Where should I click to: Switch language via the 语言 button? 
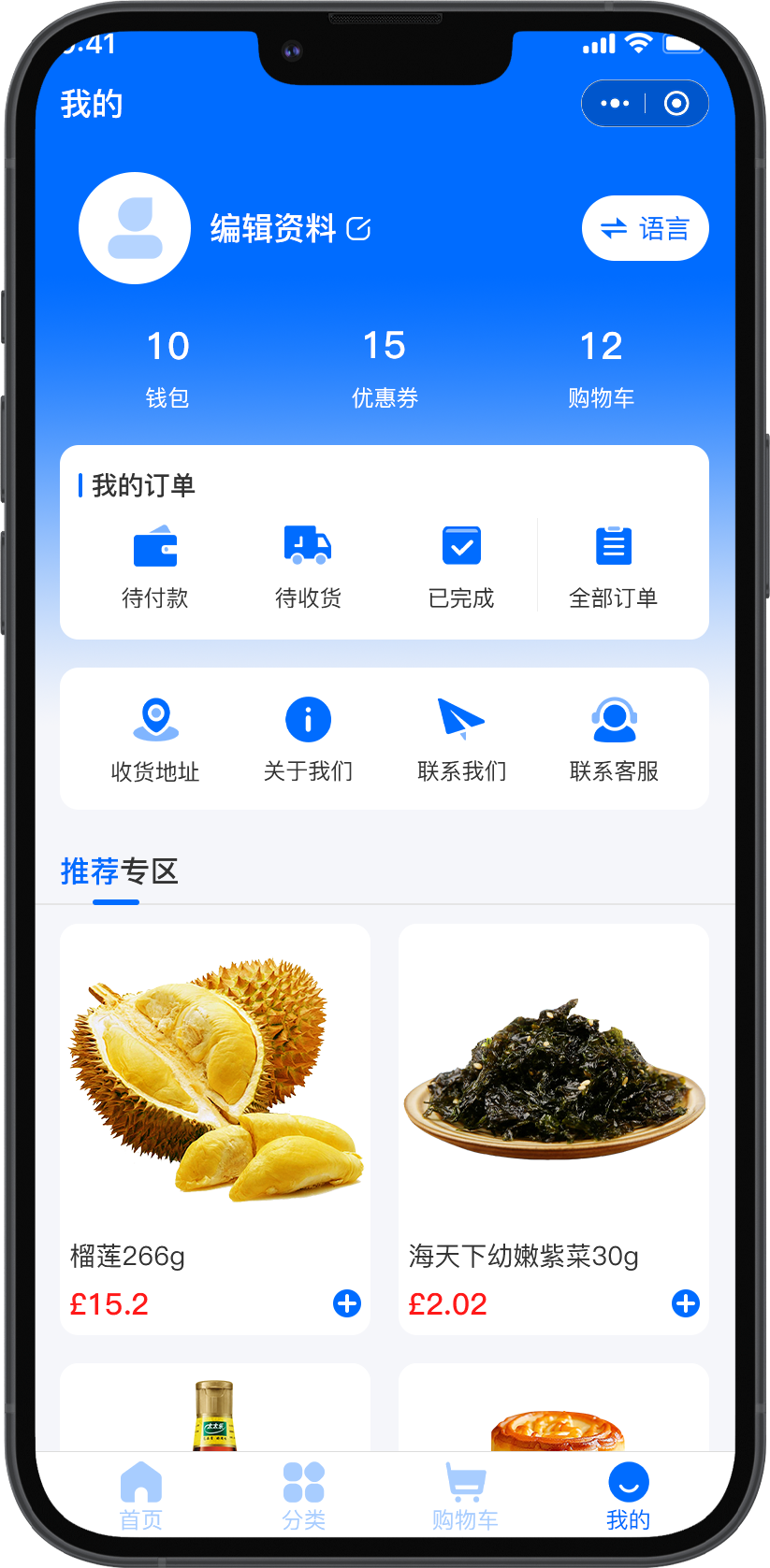pos(645,228)
